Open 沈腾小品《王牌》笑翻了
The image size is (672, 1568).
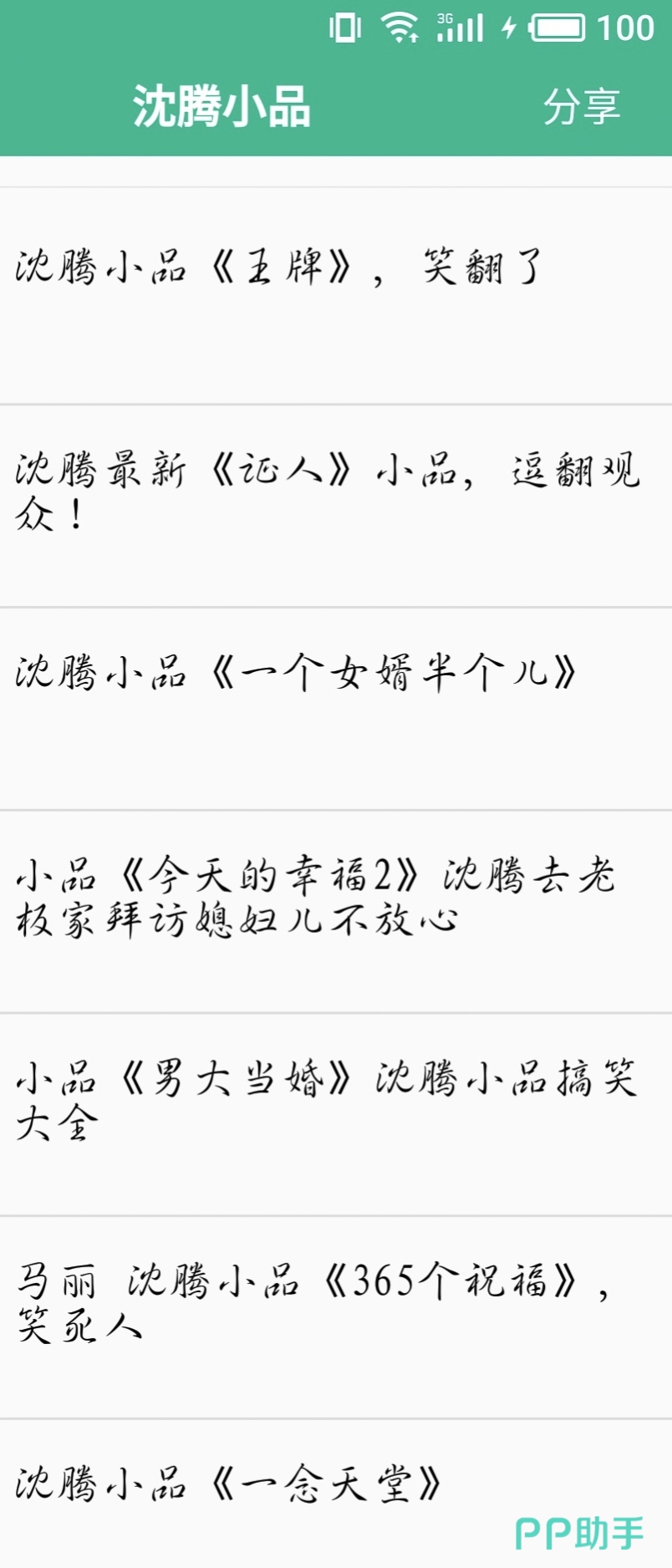280,267
